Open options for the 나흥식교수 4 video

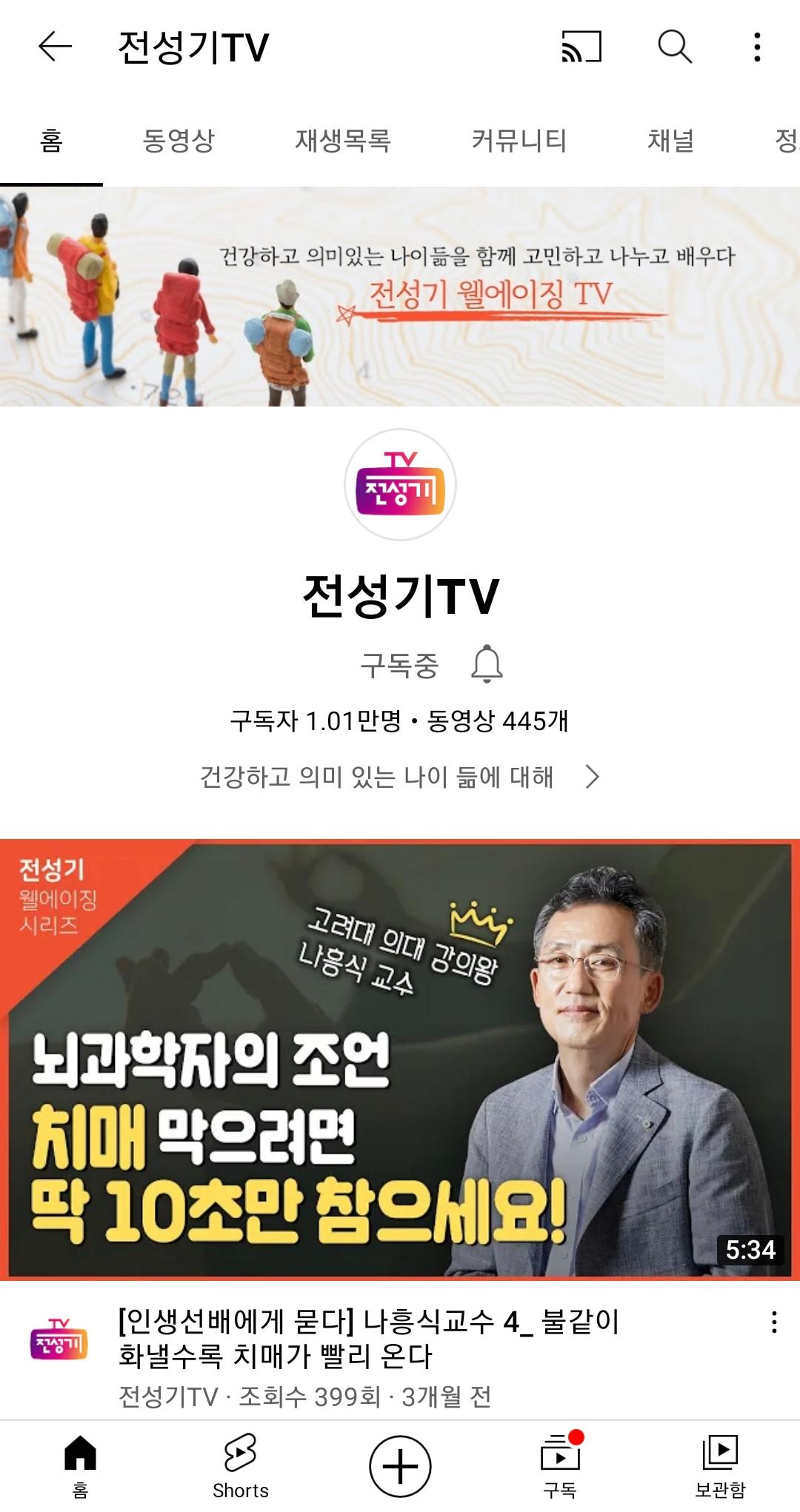pyautogui.click(x=774, y=1322)
